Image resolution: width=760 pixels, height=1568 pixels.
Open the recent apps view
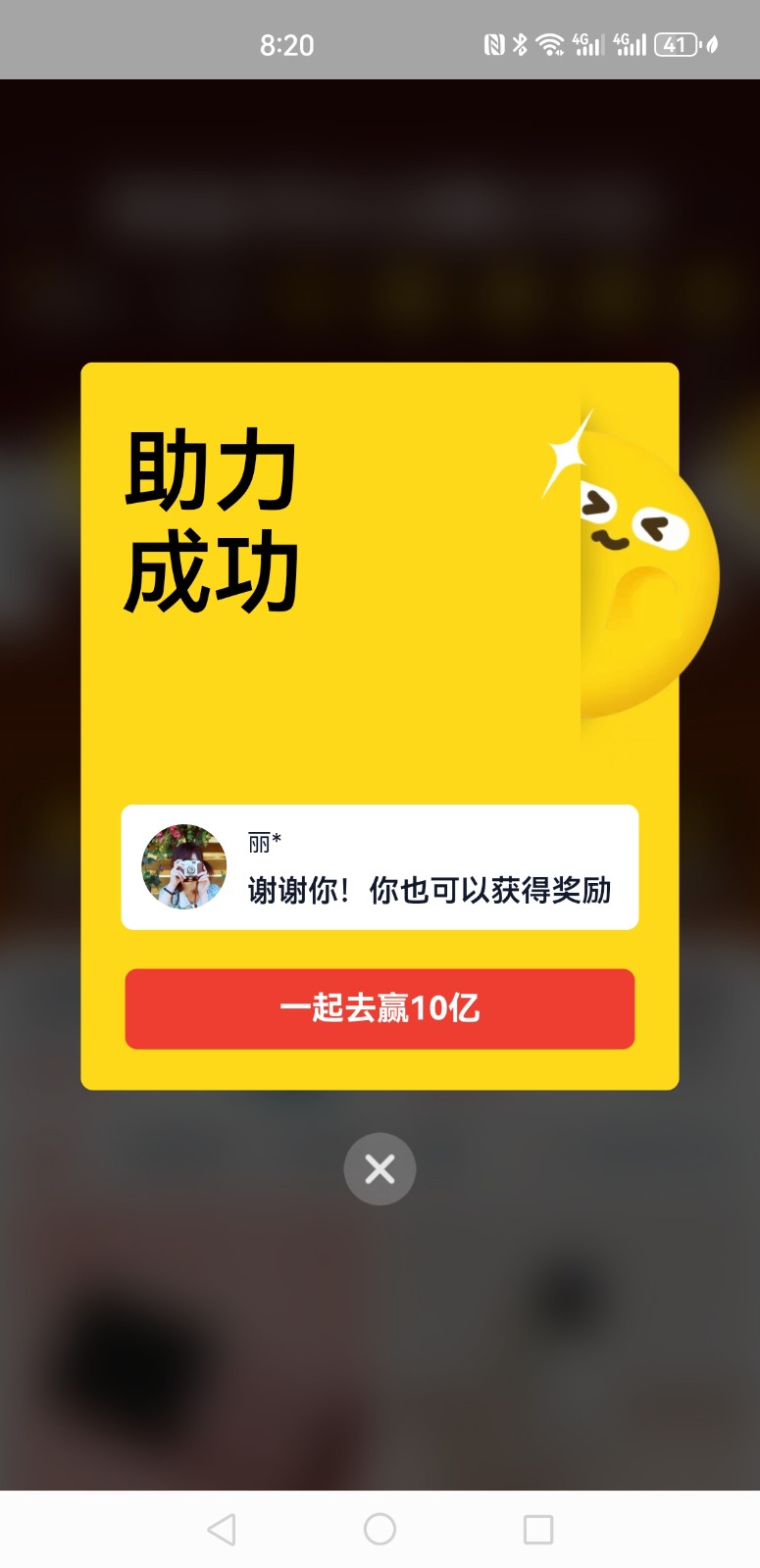[x=538, y=1529]
